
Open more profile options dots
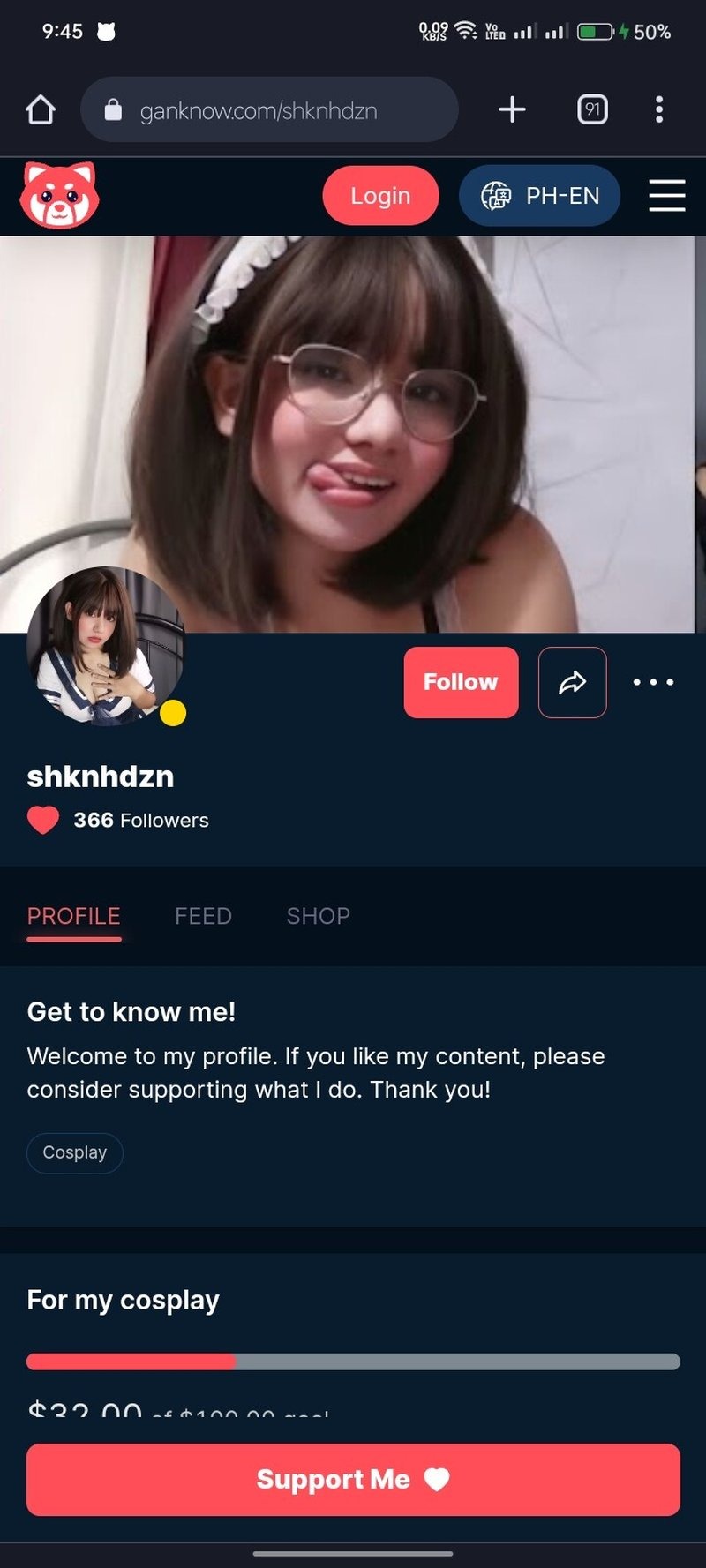(654, 682)
